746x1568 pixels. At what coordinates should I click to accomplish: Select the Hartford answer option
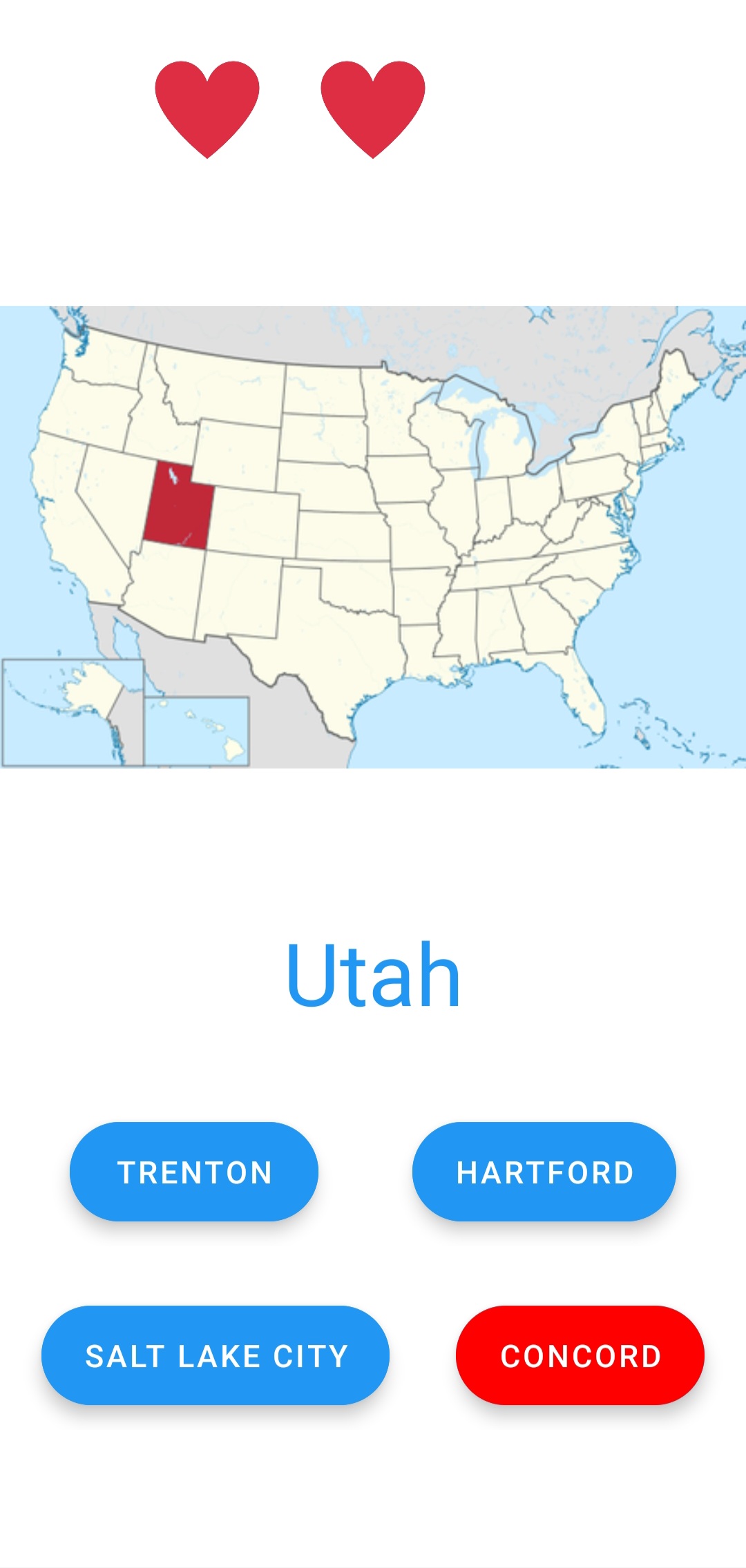(x=544, y=1170)
